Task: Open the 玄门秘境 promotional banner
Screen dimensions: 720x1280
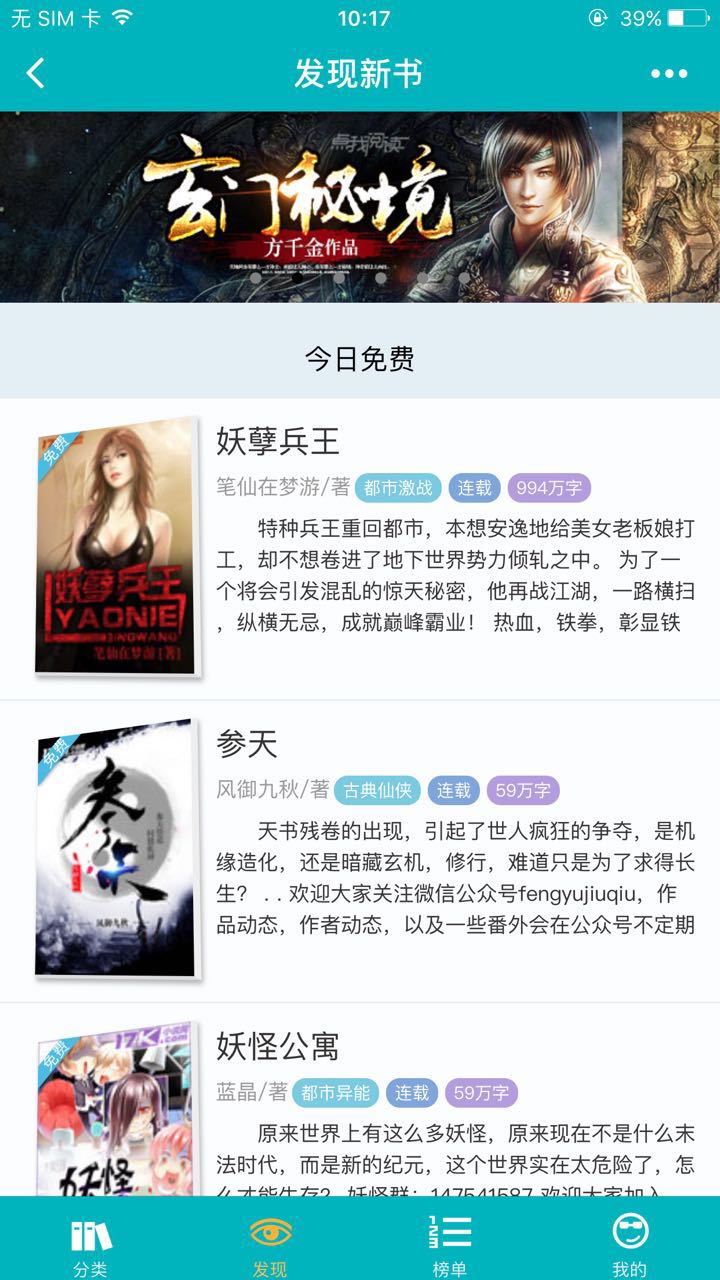Action: [360, 207]
